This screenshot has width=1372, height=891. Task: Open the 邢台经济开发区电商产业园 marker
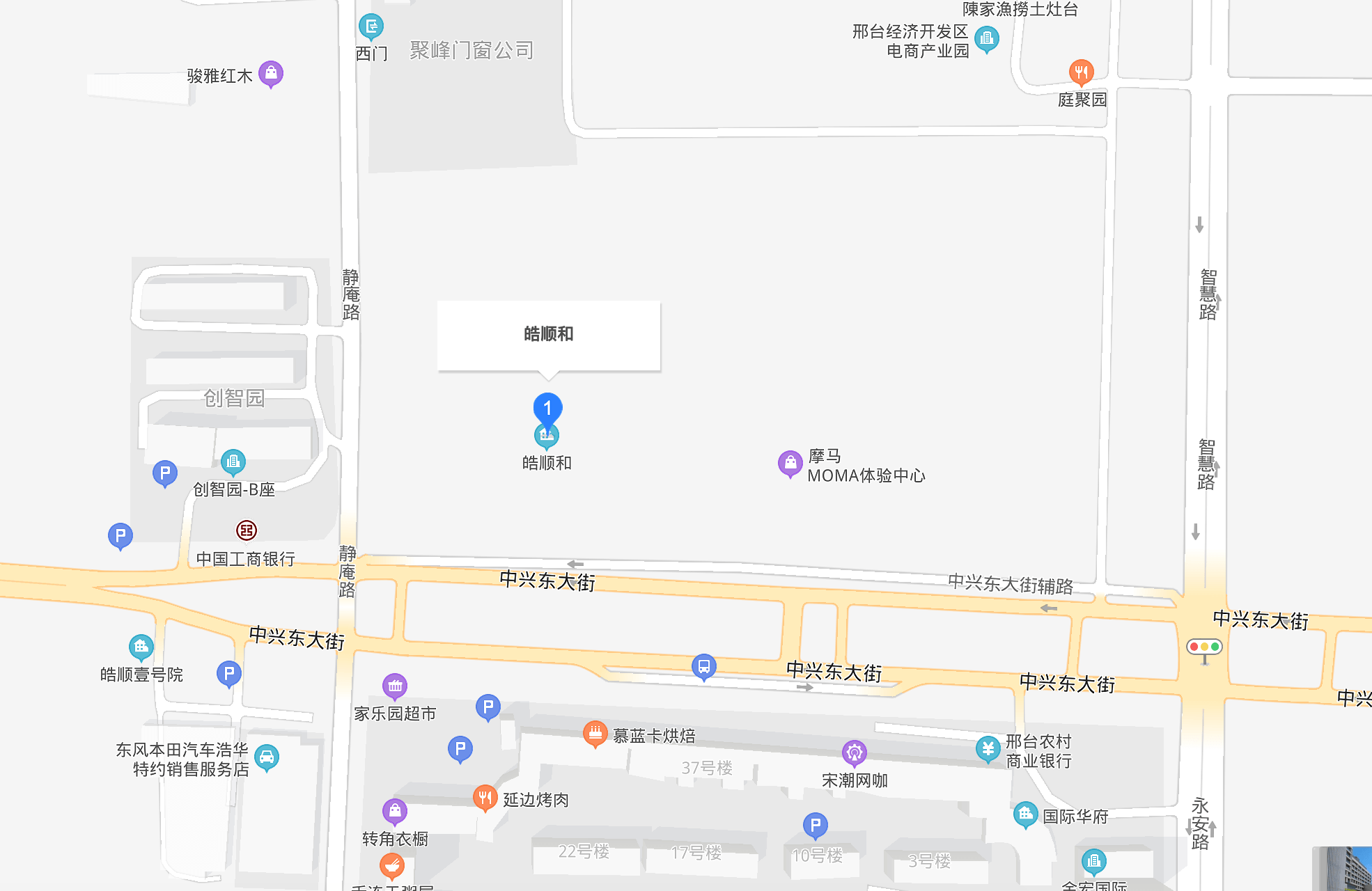[x=986, y=38]
